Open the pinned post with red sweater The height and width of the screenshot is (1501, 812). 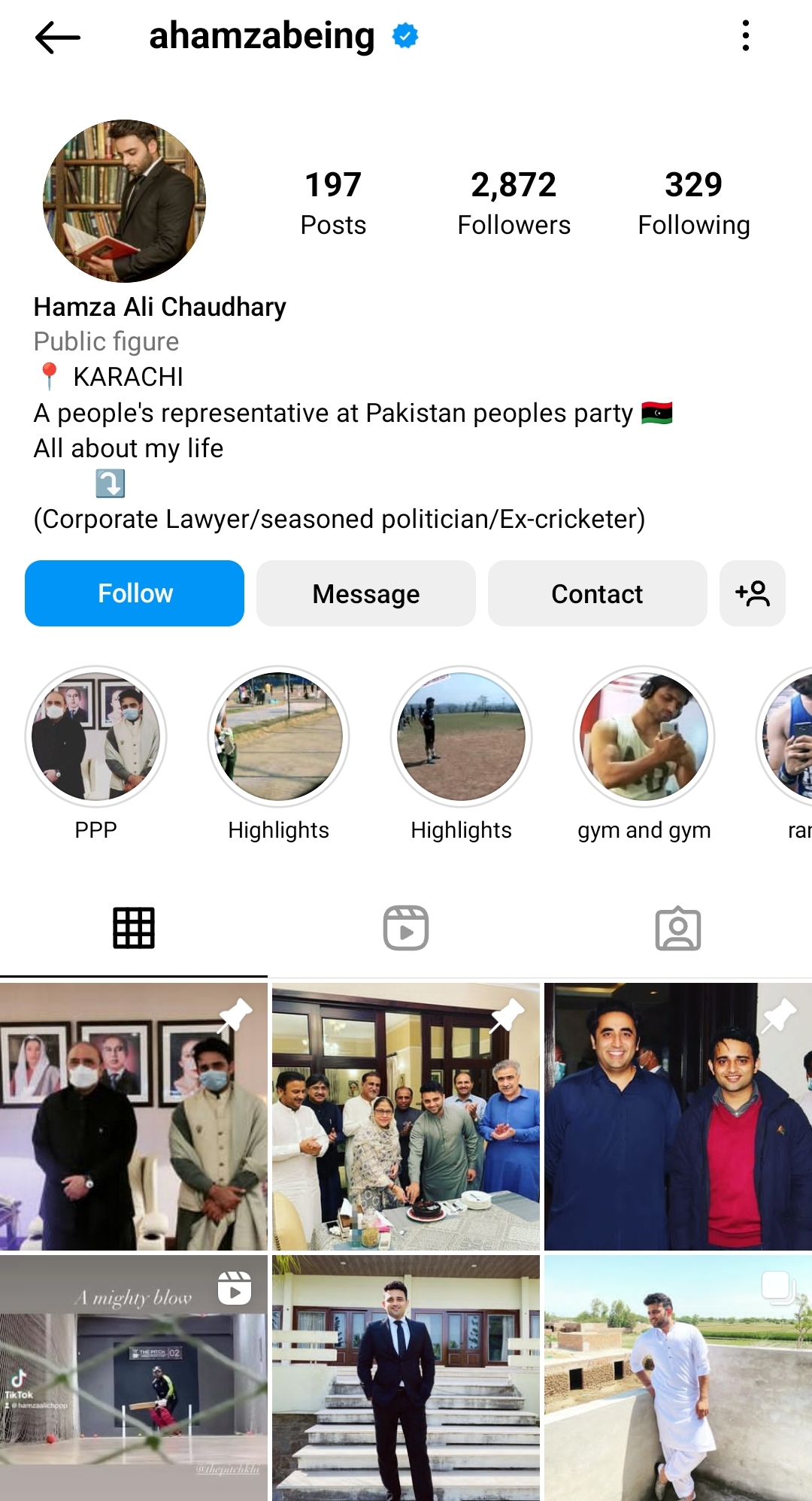pyautogui.click(x=677, y=1117)
